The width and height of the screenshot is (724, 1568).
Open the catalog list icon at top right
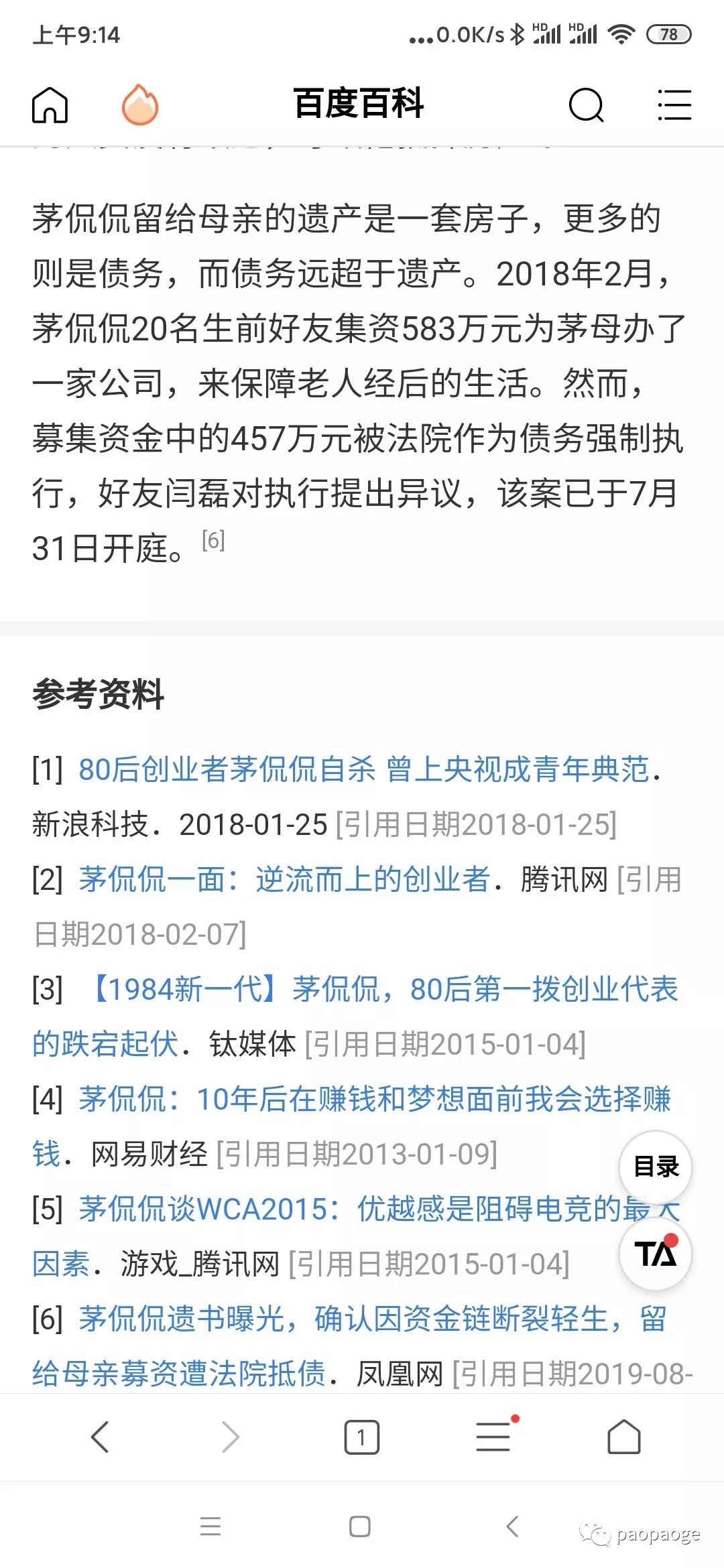(x=674, y=105)
